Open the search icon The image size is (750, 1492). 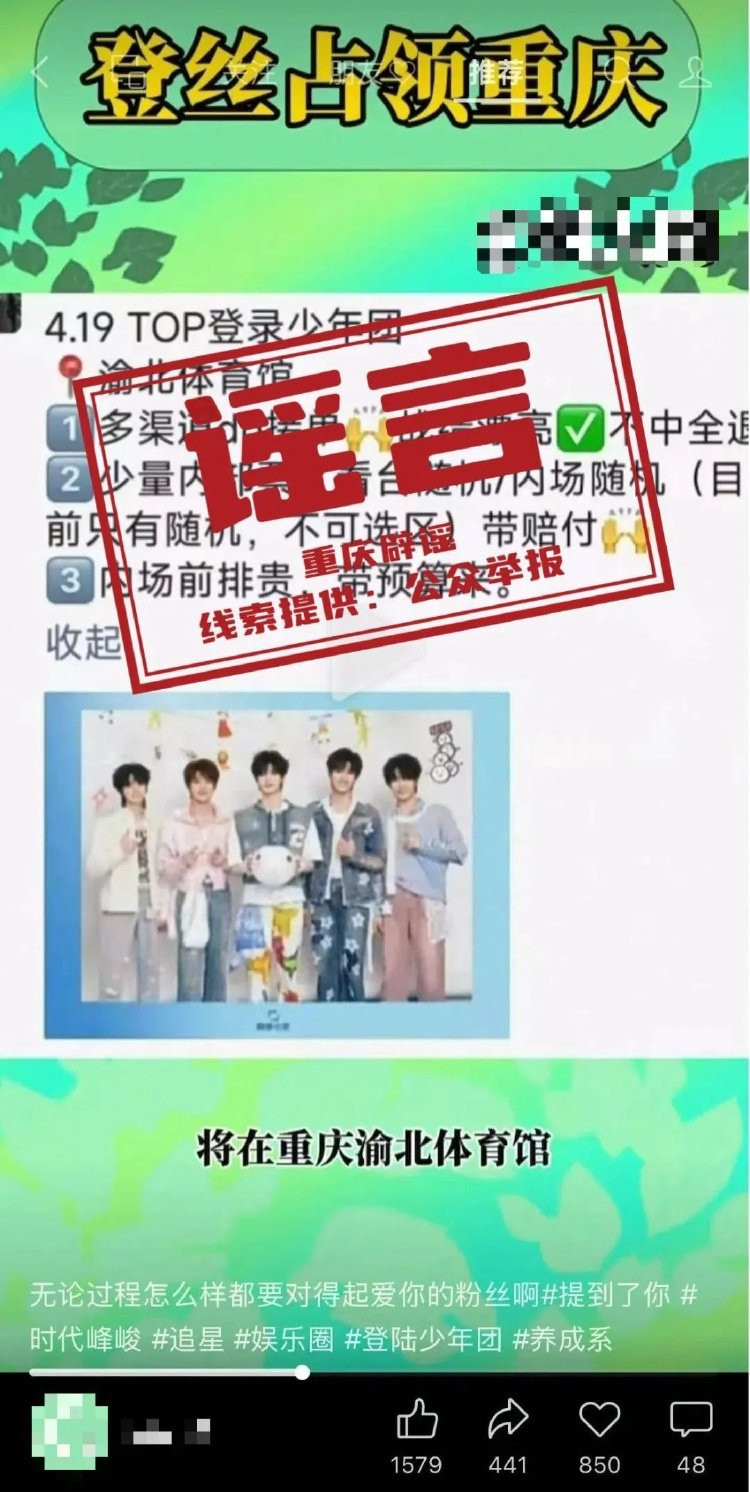point(618,72)
